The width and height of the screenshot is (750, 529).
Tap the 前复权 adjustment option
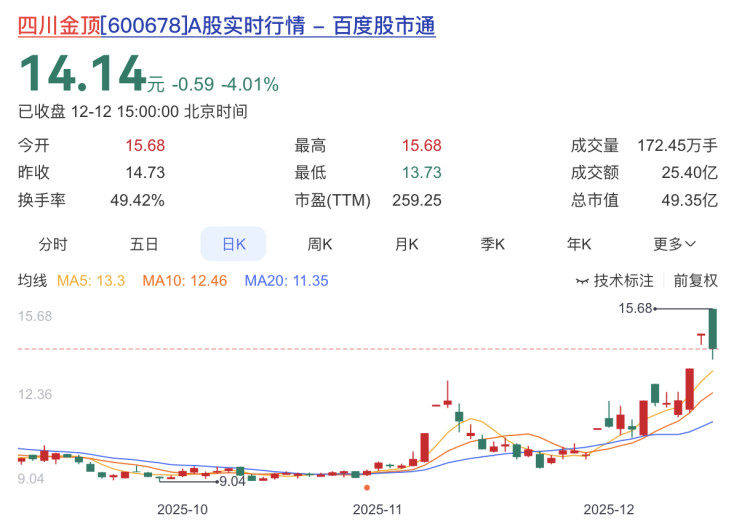[696, 281]
